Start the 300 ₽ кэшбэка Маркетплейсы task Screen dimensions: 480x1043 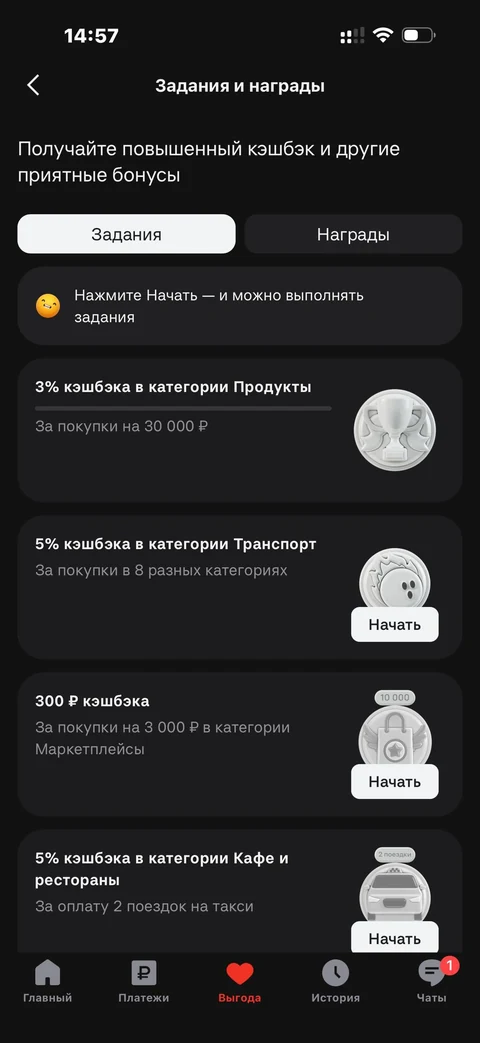[x=395, y=782]
